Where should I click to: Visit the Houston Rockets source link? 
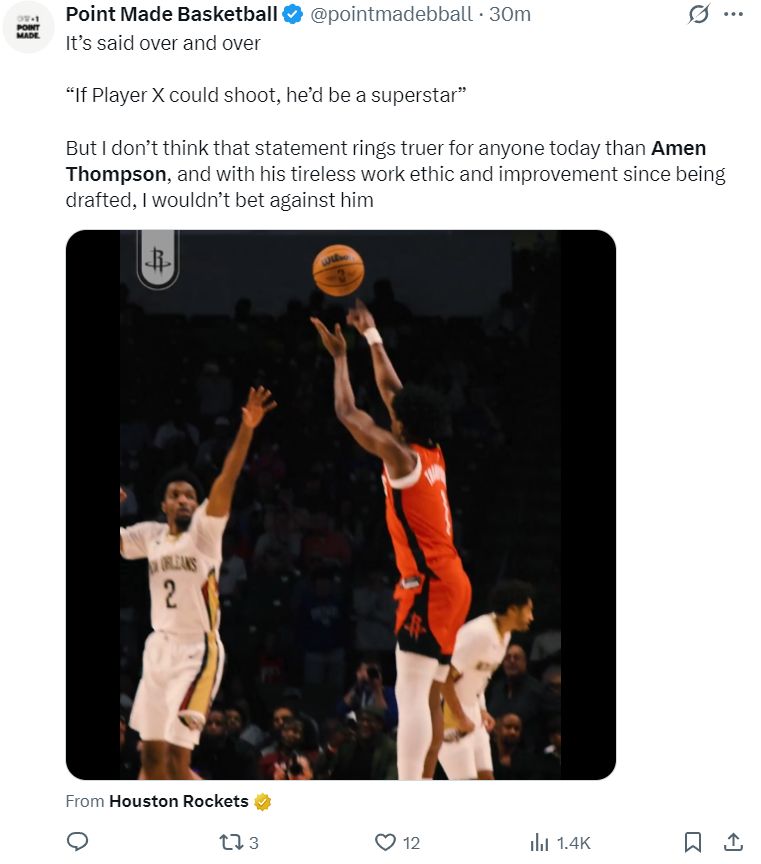178,801
